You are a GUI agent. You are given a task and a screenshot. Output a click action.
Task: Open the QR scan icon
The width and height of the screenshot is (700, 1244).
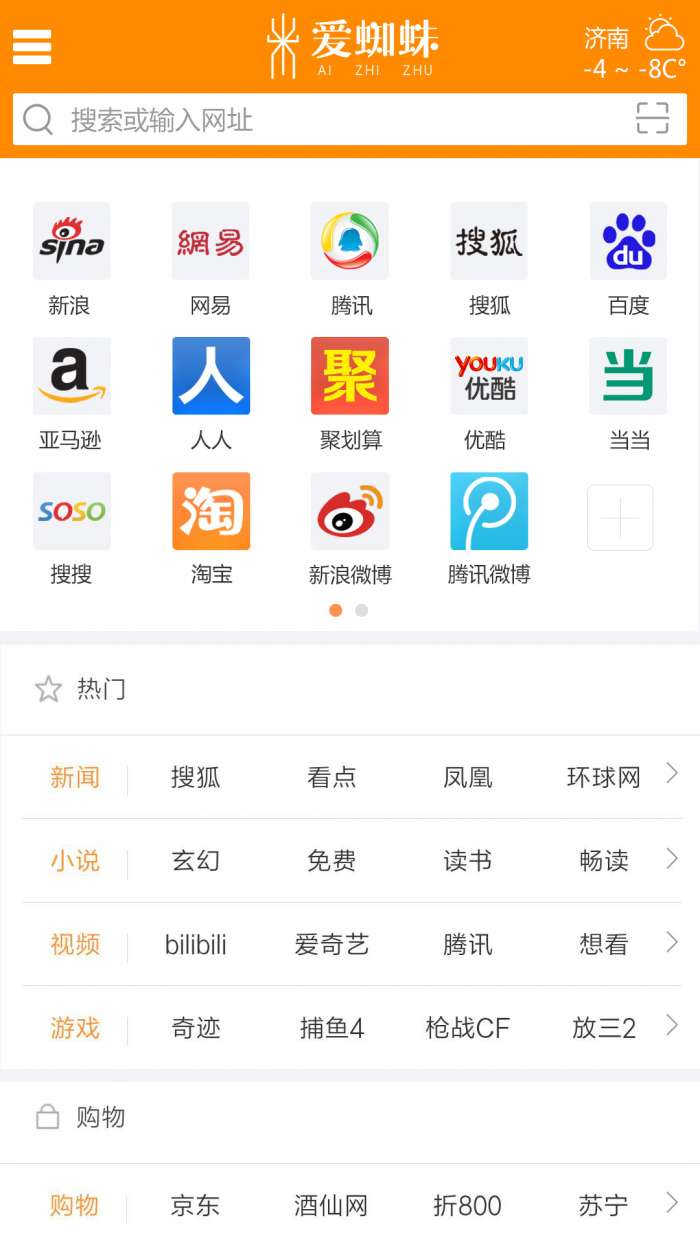pyautogui.click(x=652, y=119)
